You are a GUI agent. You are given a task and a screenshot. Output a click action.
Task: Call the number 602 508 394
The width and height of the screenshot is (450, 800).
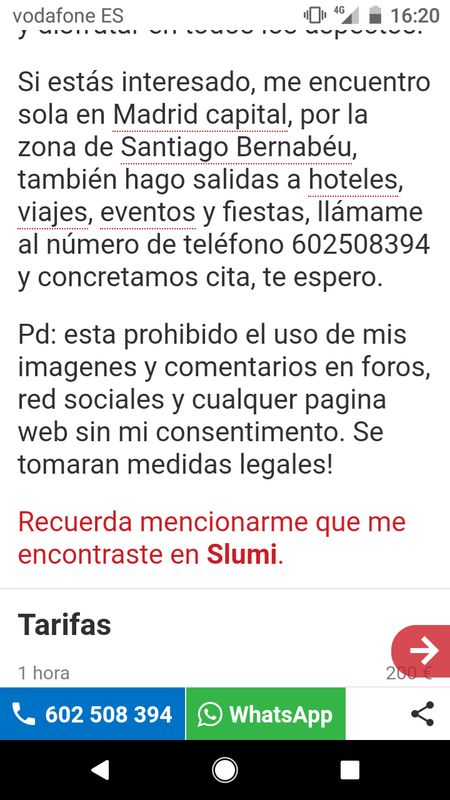point(92,714)
